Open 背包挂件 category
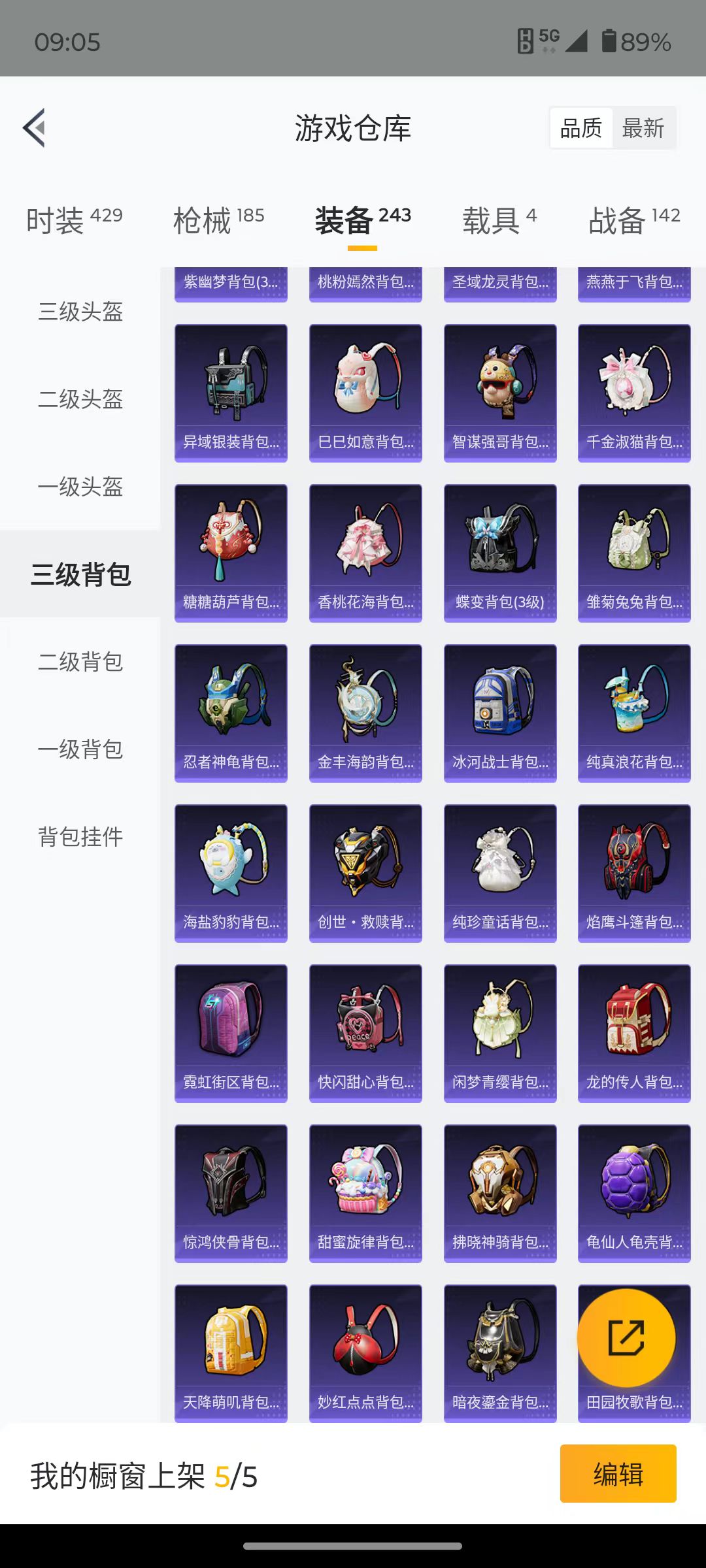This screenshot has height=1568, width=706. pos(80,837)
